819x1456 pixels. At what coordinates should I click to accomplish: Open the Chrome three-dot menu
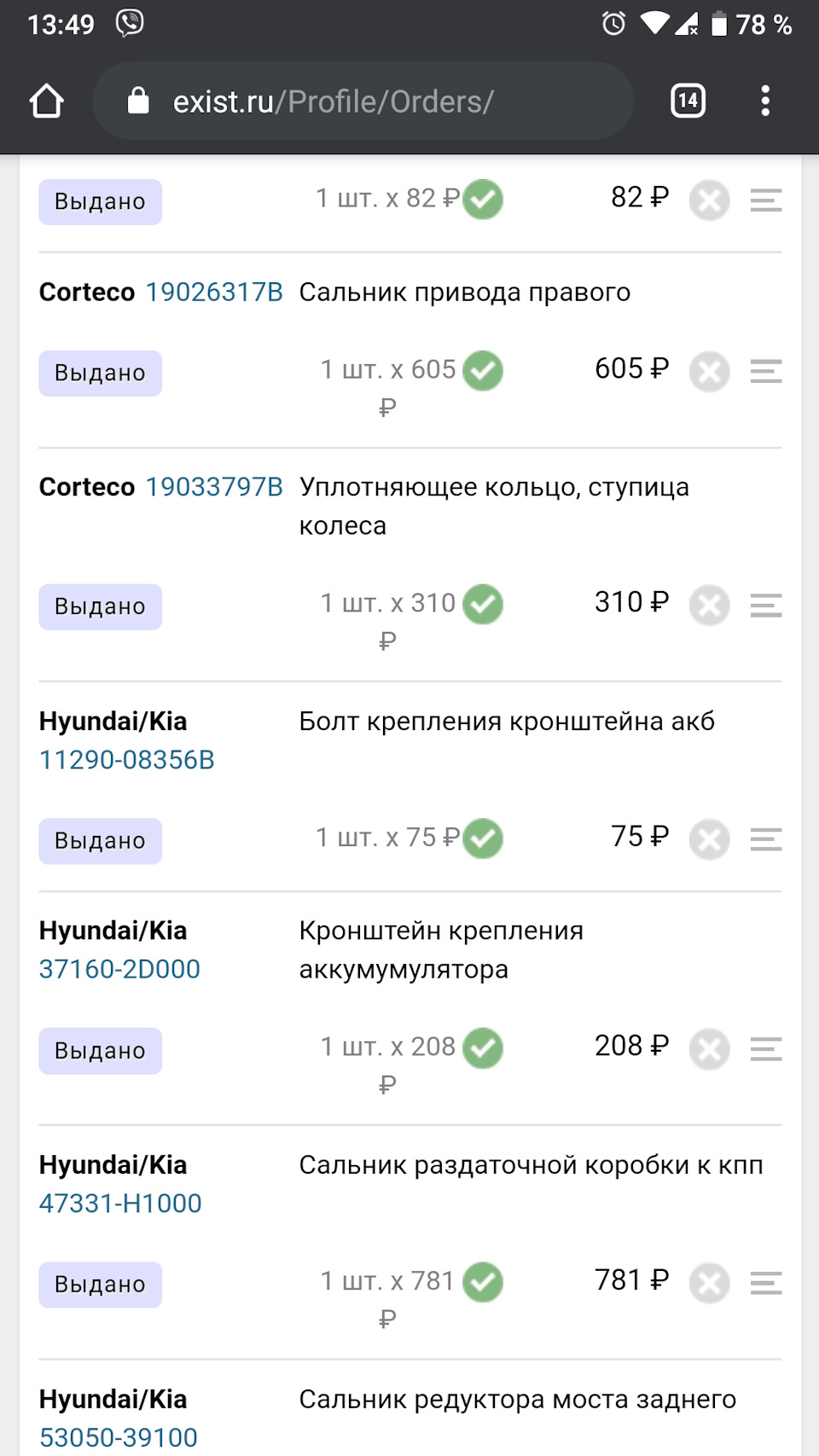pos(765,101)
